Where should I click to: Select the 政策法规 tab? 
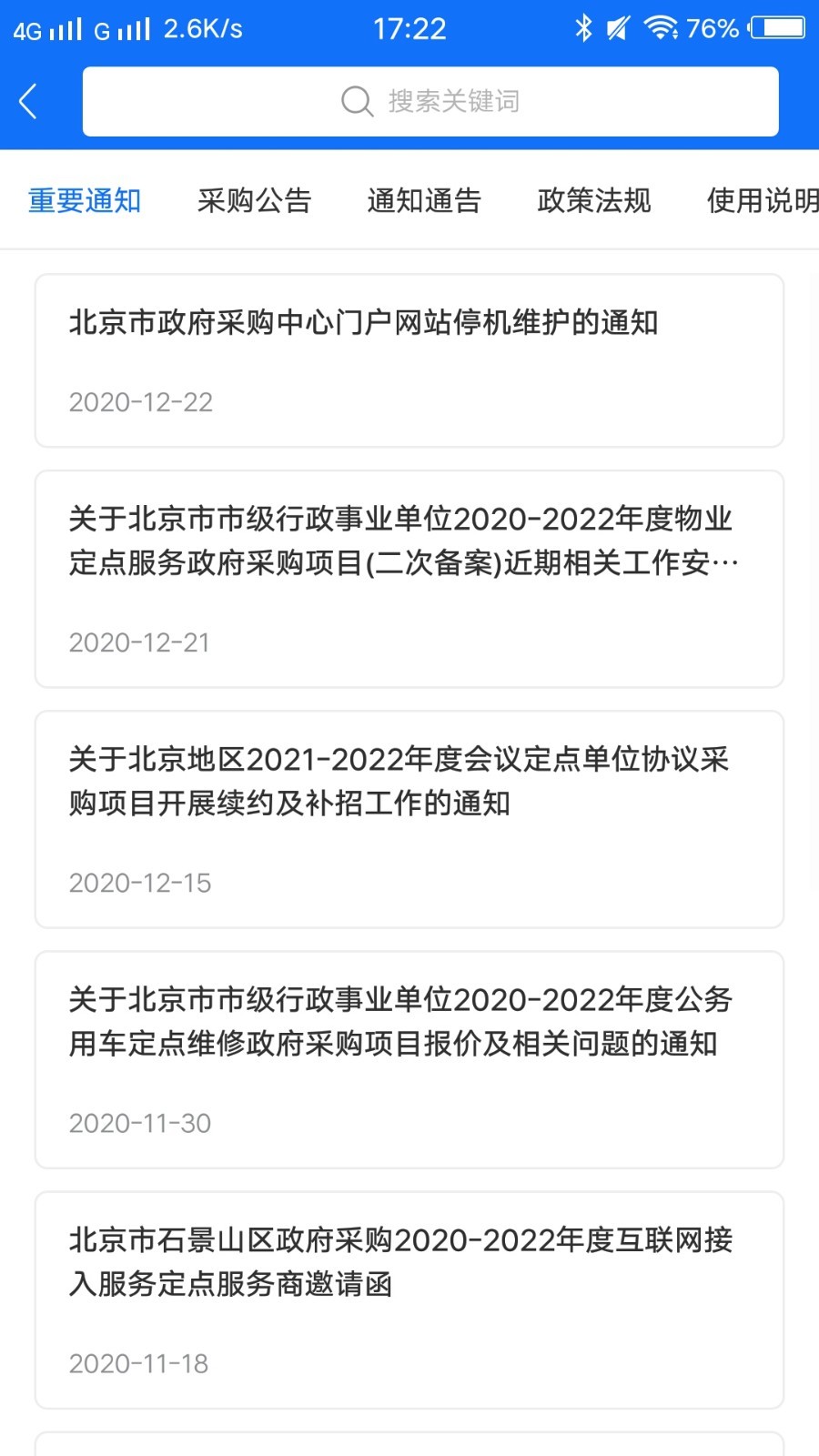[594, 200]
